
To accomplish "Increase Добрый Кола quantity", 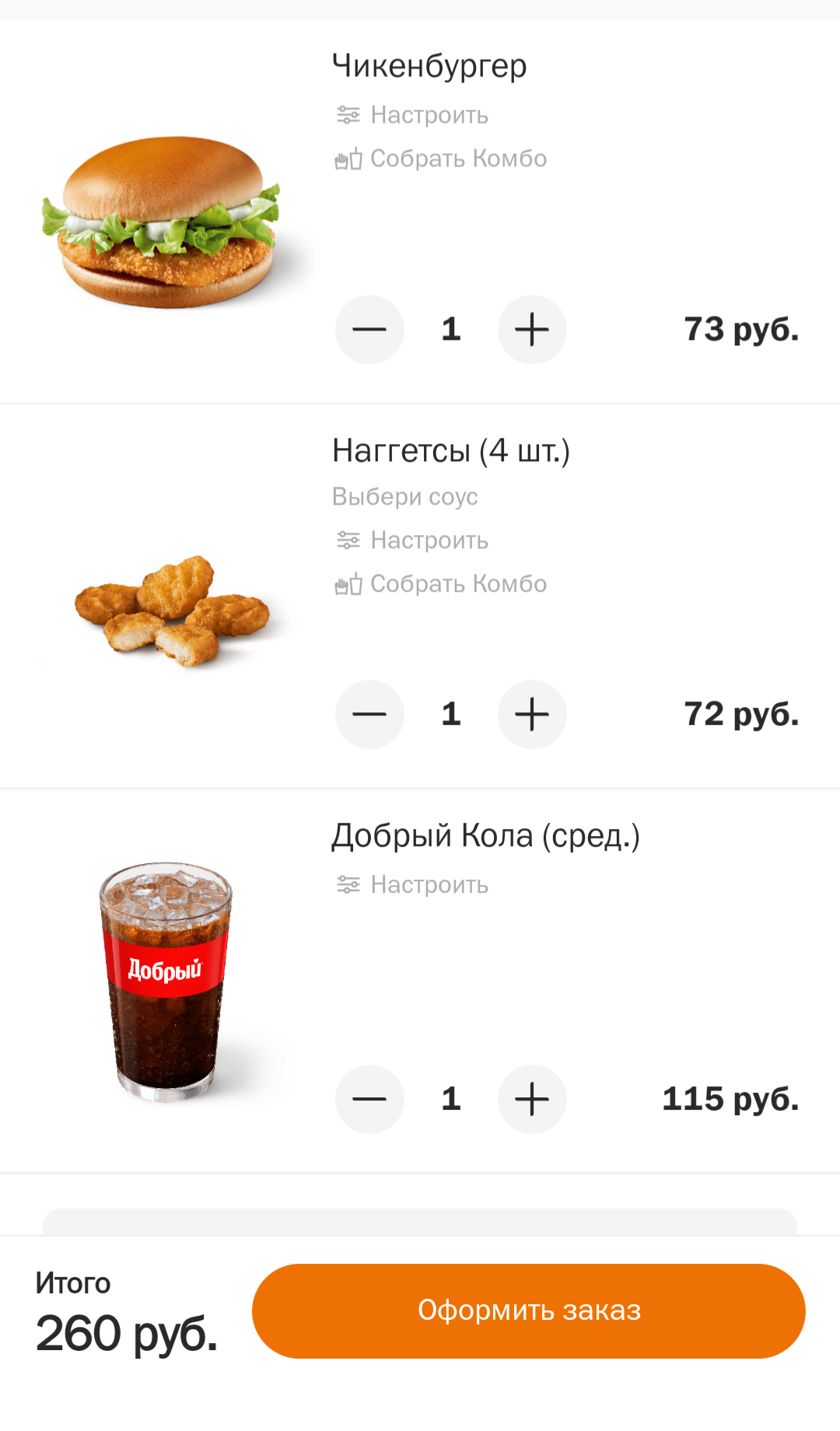I will click(532, 1099).
